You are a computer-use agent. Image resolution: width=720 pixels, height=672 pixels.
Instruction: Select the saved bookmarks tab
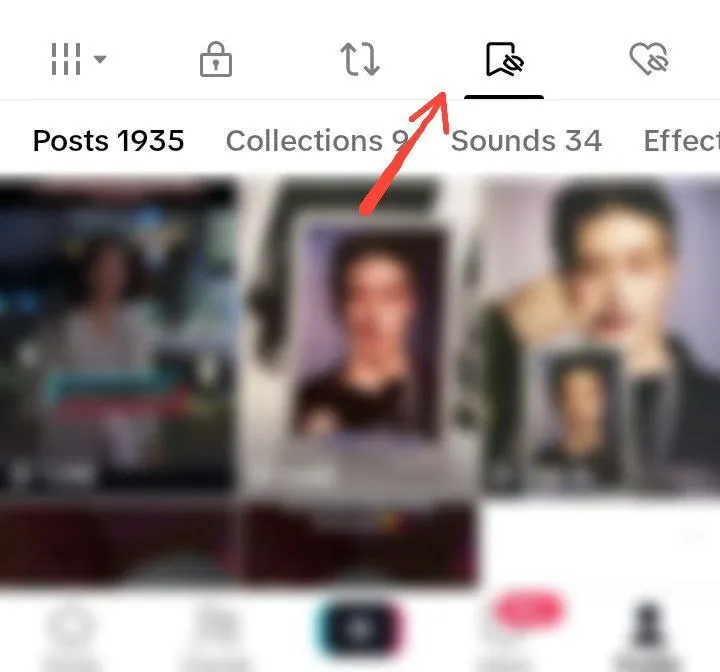(505, 61)
